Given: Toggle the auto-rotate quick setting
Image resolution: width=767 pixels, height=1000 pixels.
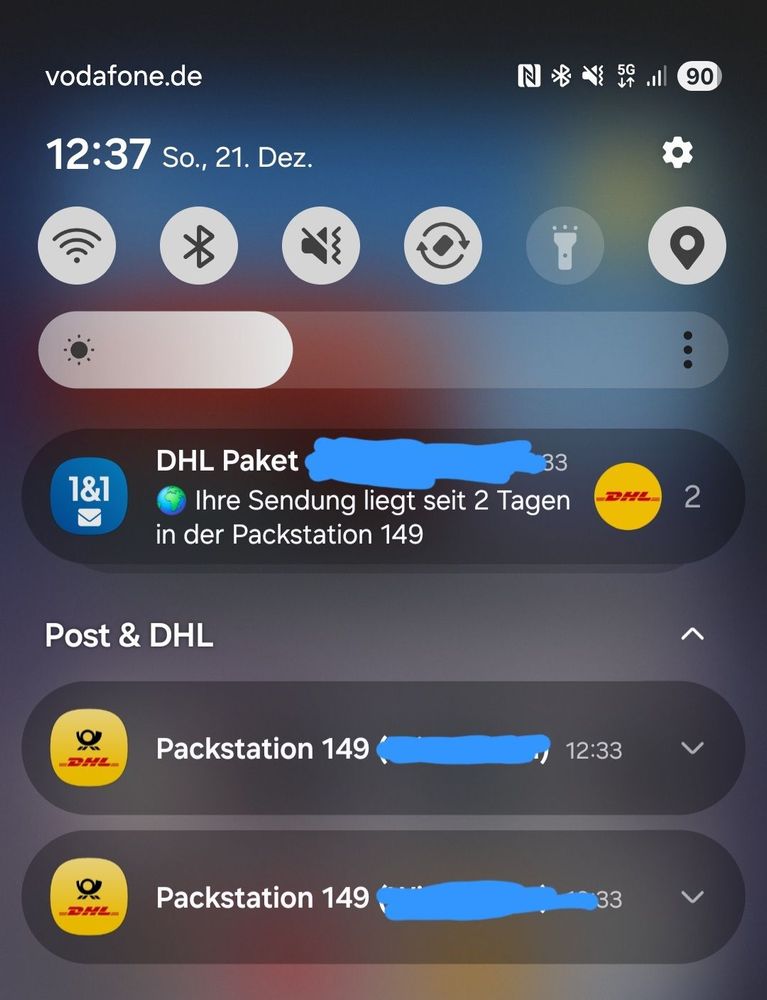Looking at the screenshot, I should click(443, 246).
